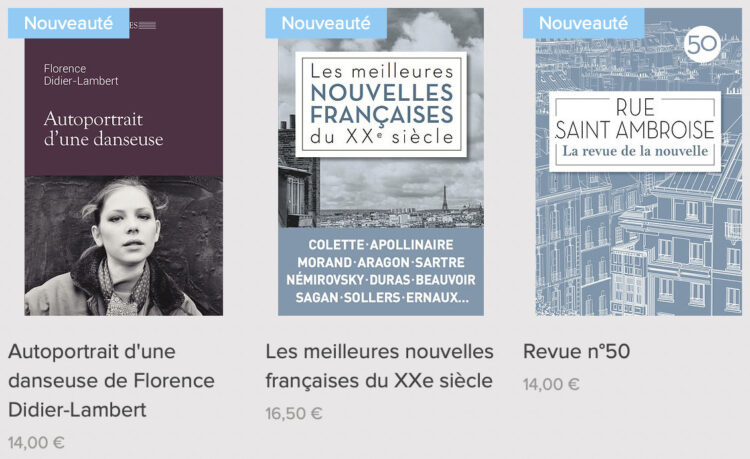The image size is (750, 459).
Task: Tap title Les meilleures nouvelles françaises du XXe siècle
Action: [380, 366]
